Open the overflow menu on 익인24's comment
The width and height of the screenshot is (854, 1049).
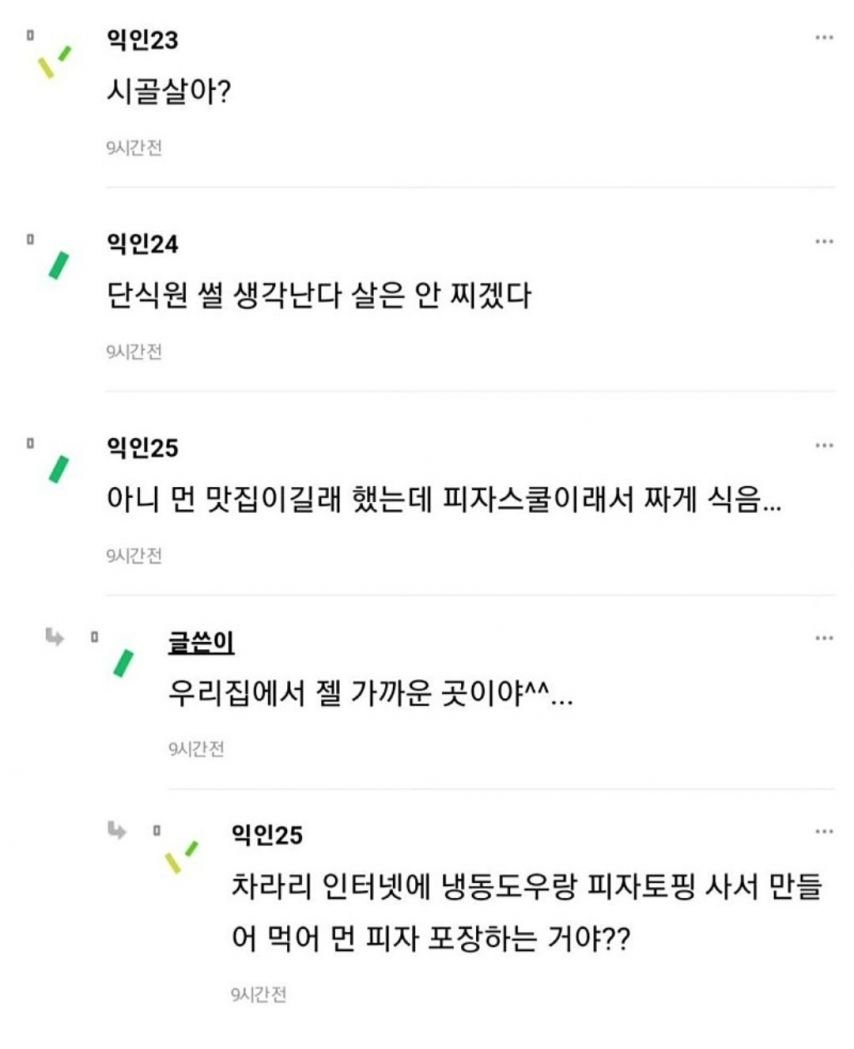(824, 242)
